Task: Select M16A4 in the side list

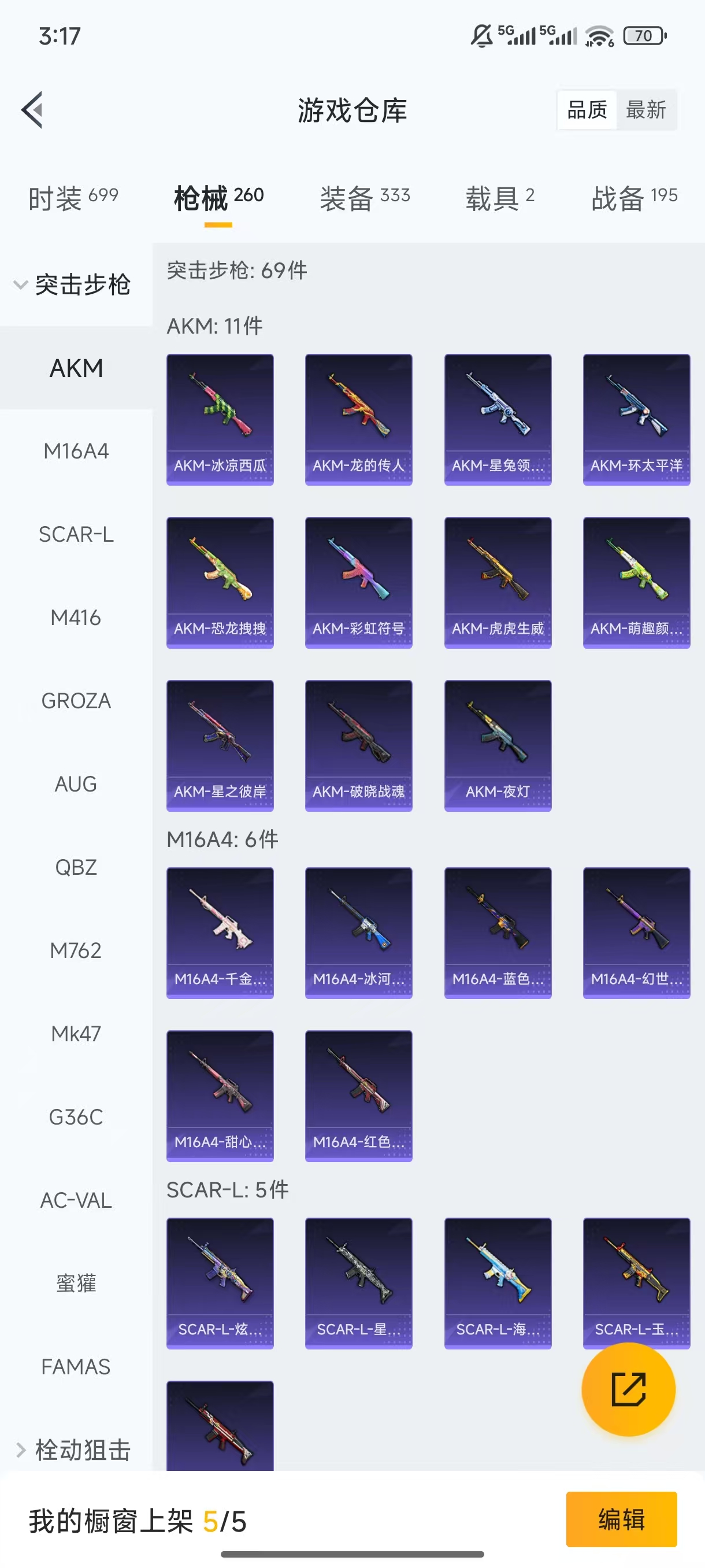Action: point(76,451)
